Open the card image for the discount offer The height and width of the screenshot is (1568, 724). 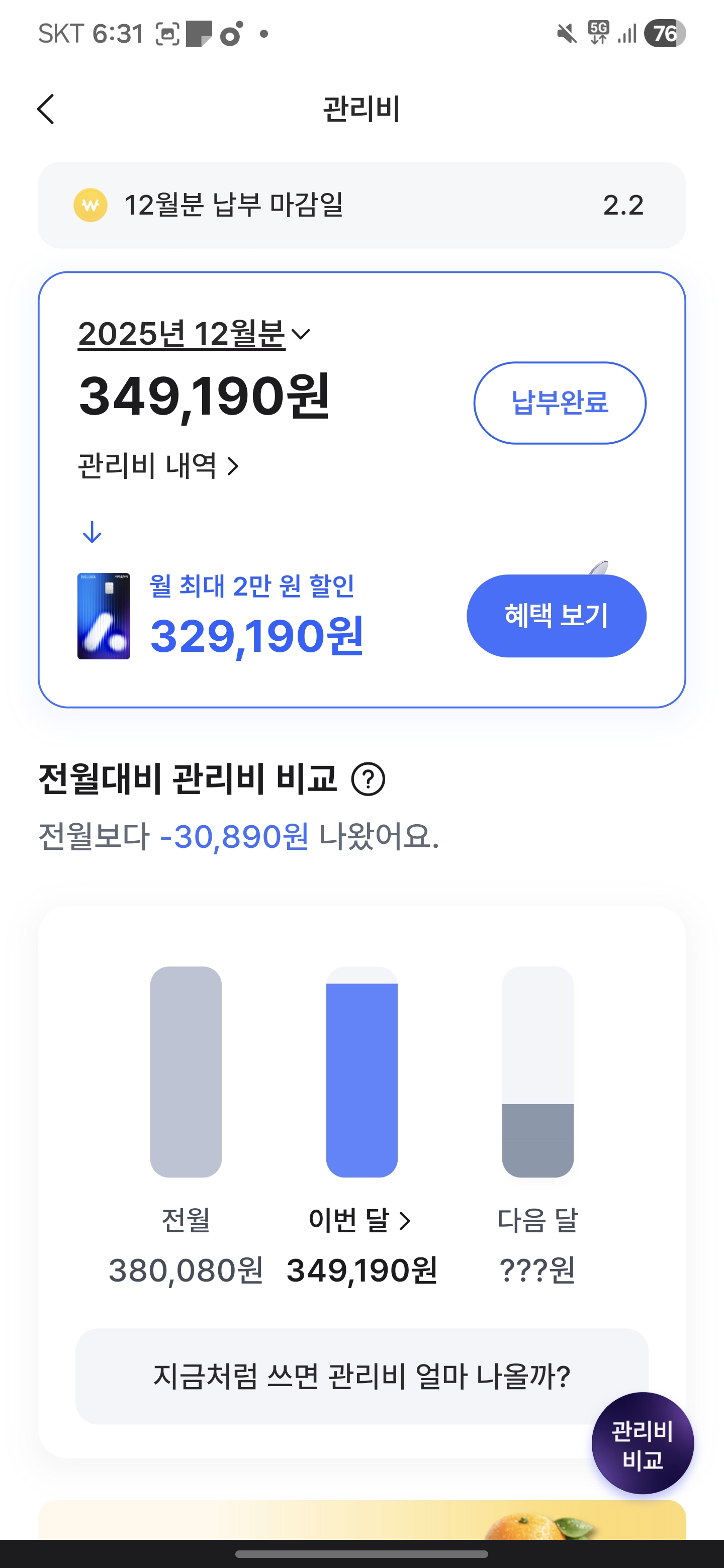[x=104, y=616]
